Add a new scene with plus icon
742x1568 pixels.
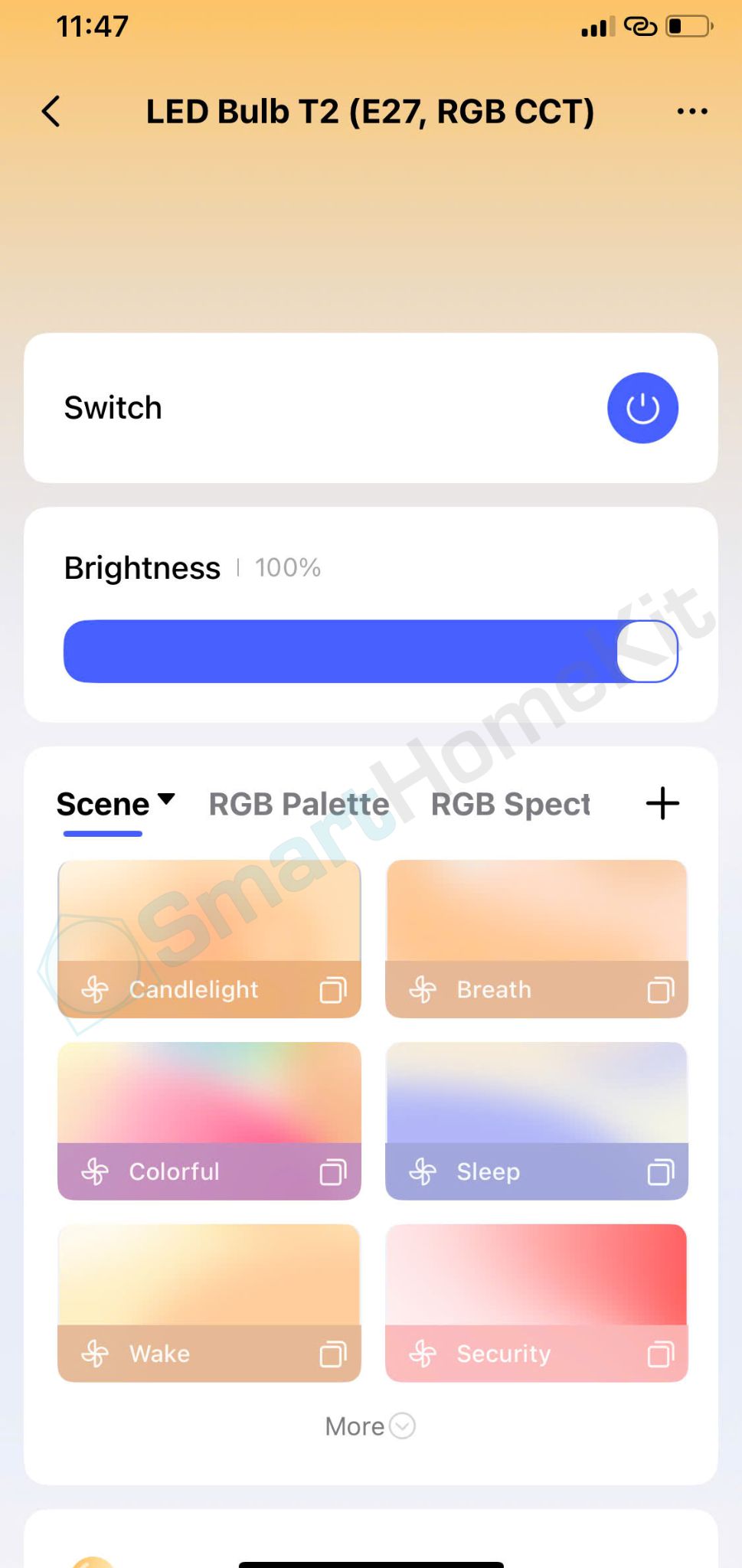(662, 804)
